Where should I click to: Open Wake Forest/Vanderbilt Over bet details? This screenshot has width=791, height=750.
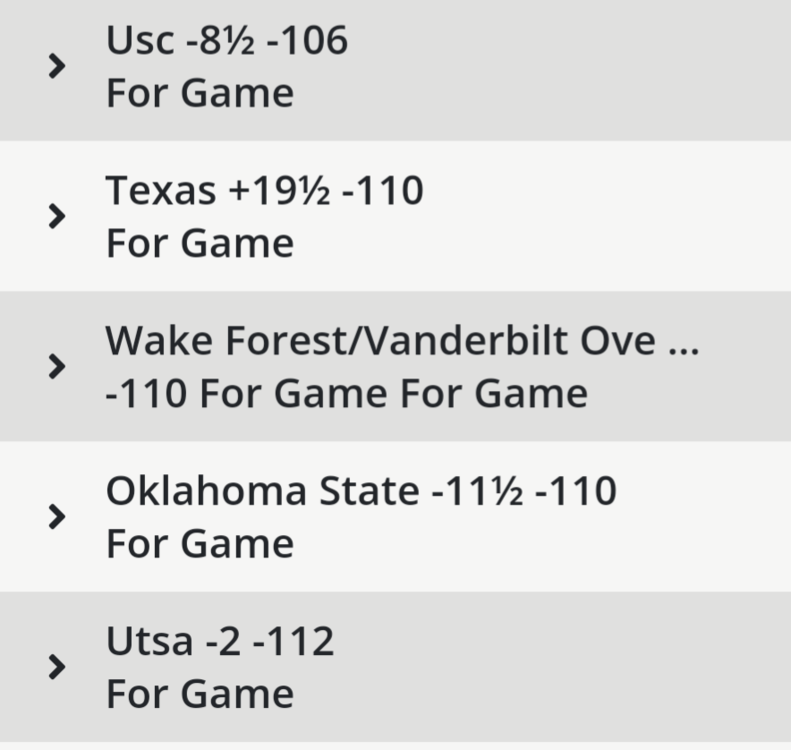pos(58,367)
